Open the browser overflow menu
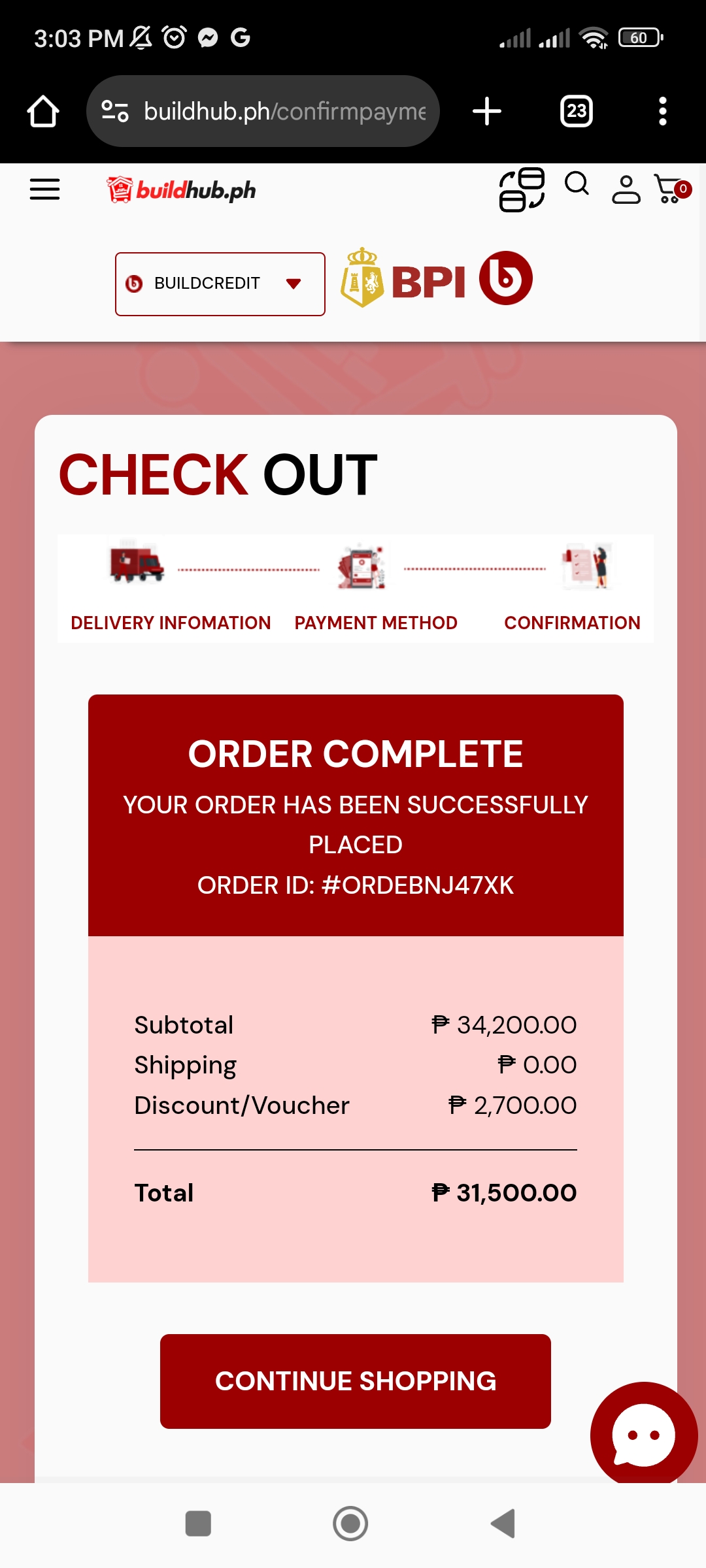The height and width of the screenshot is (1568, 706). point(662,111)
